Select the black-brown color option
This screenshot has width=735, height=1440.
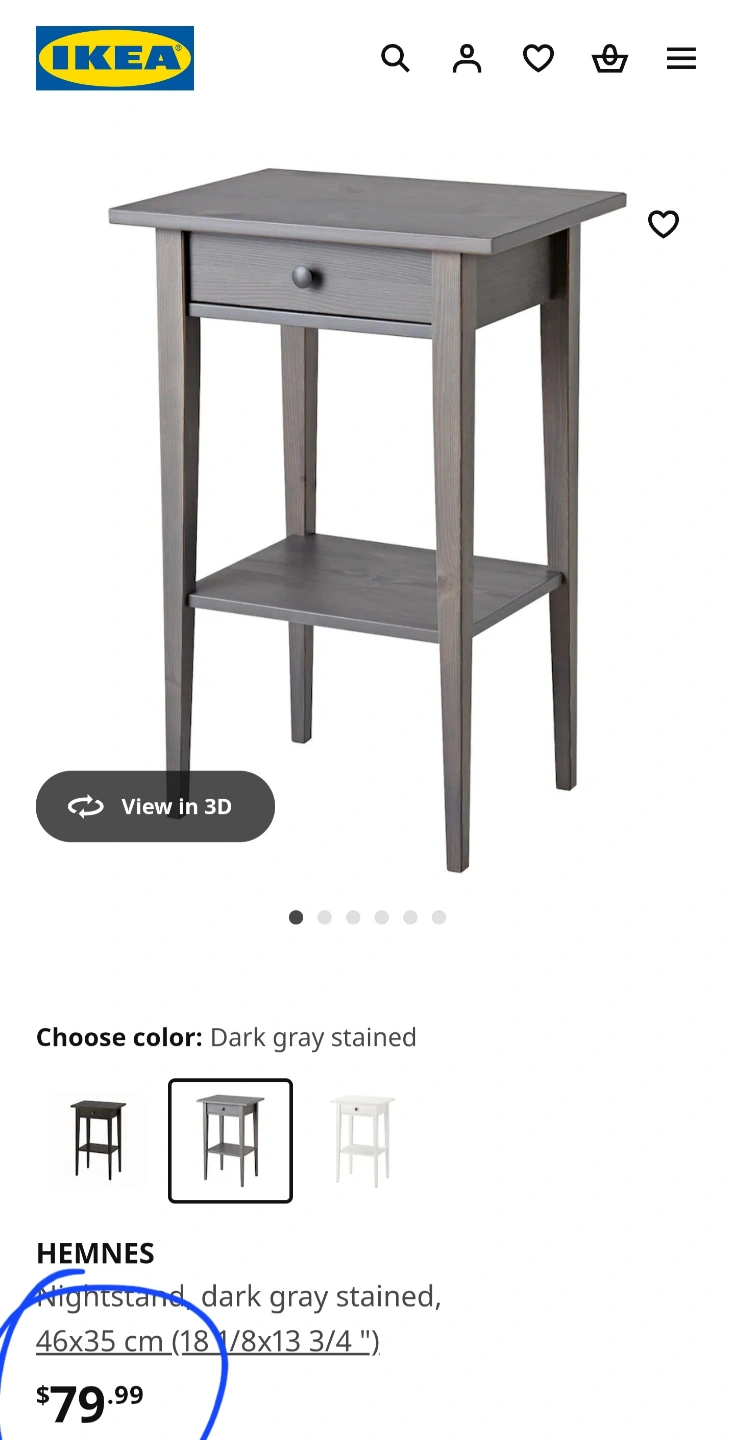[99, 1139]
